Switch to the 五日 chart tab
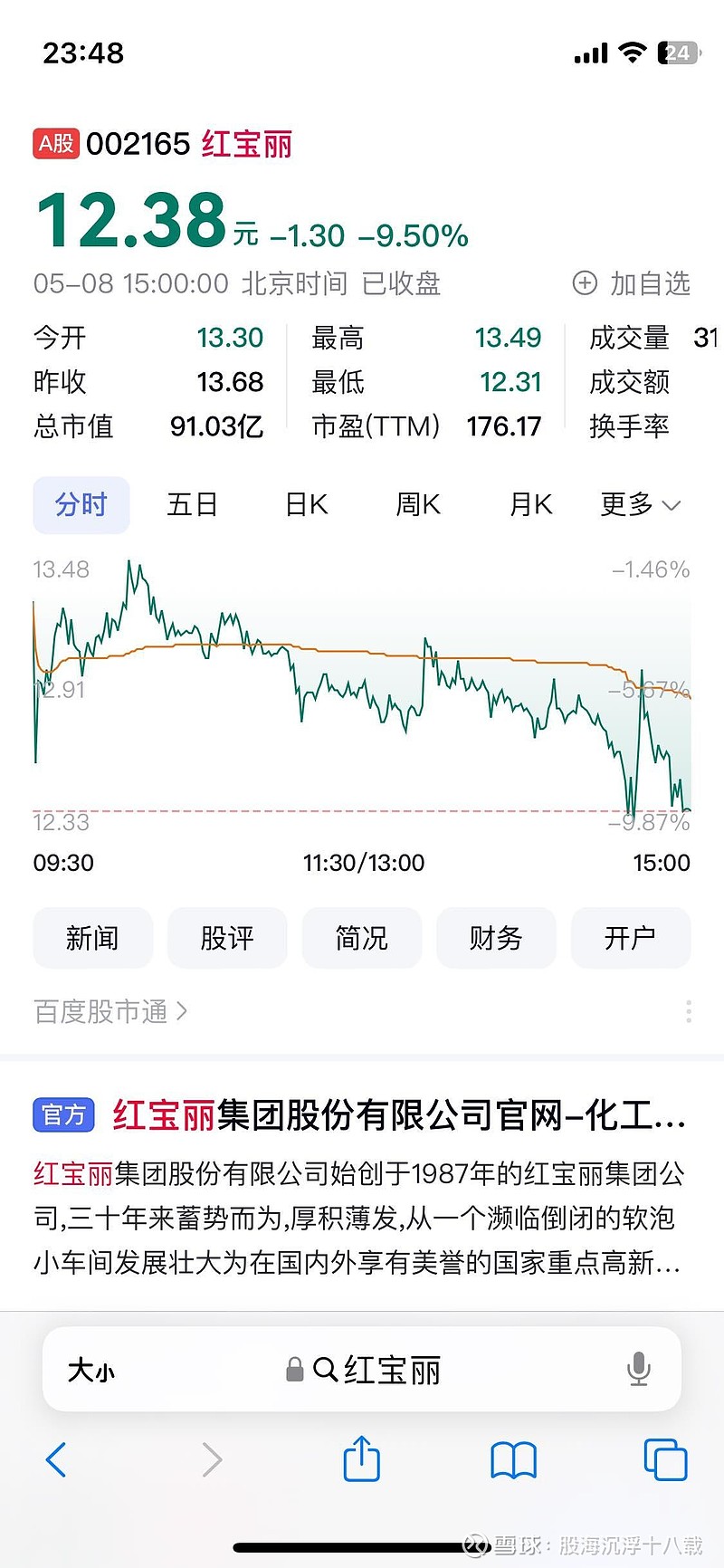 (193, 504)
